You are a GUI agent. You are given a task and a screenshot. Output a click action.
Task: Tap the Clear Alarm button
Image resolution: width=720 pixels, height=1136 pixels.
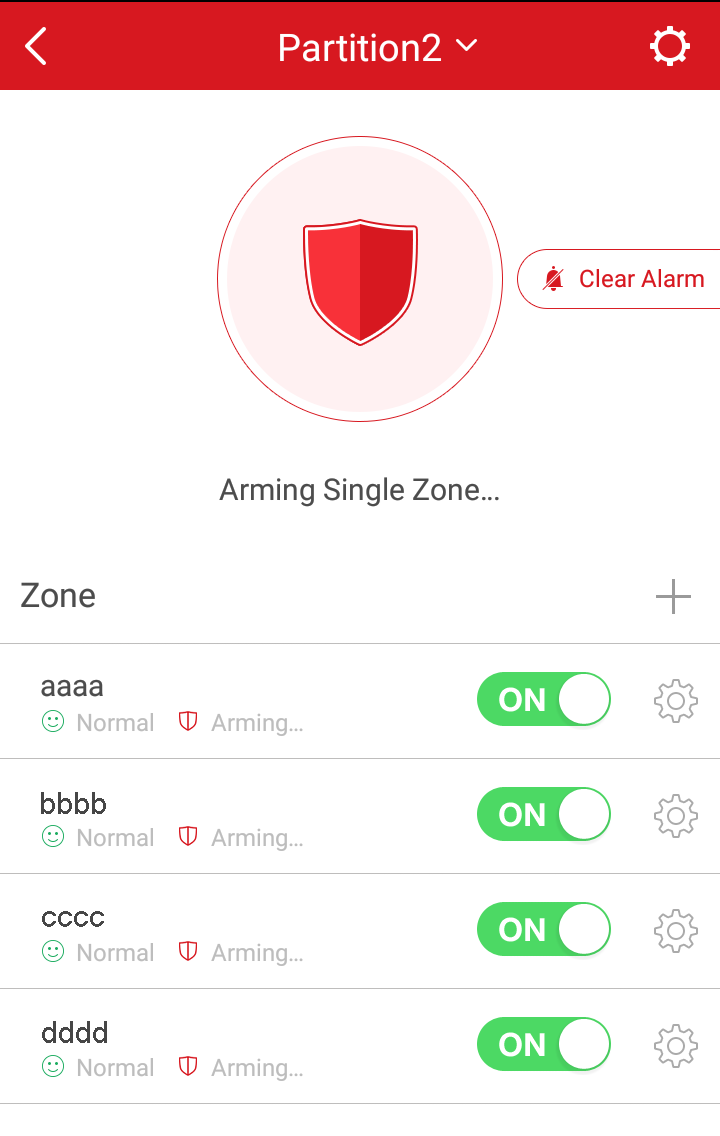622,279
